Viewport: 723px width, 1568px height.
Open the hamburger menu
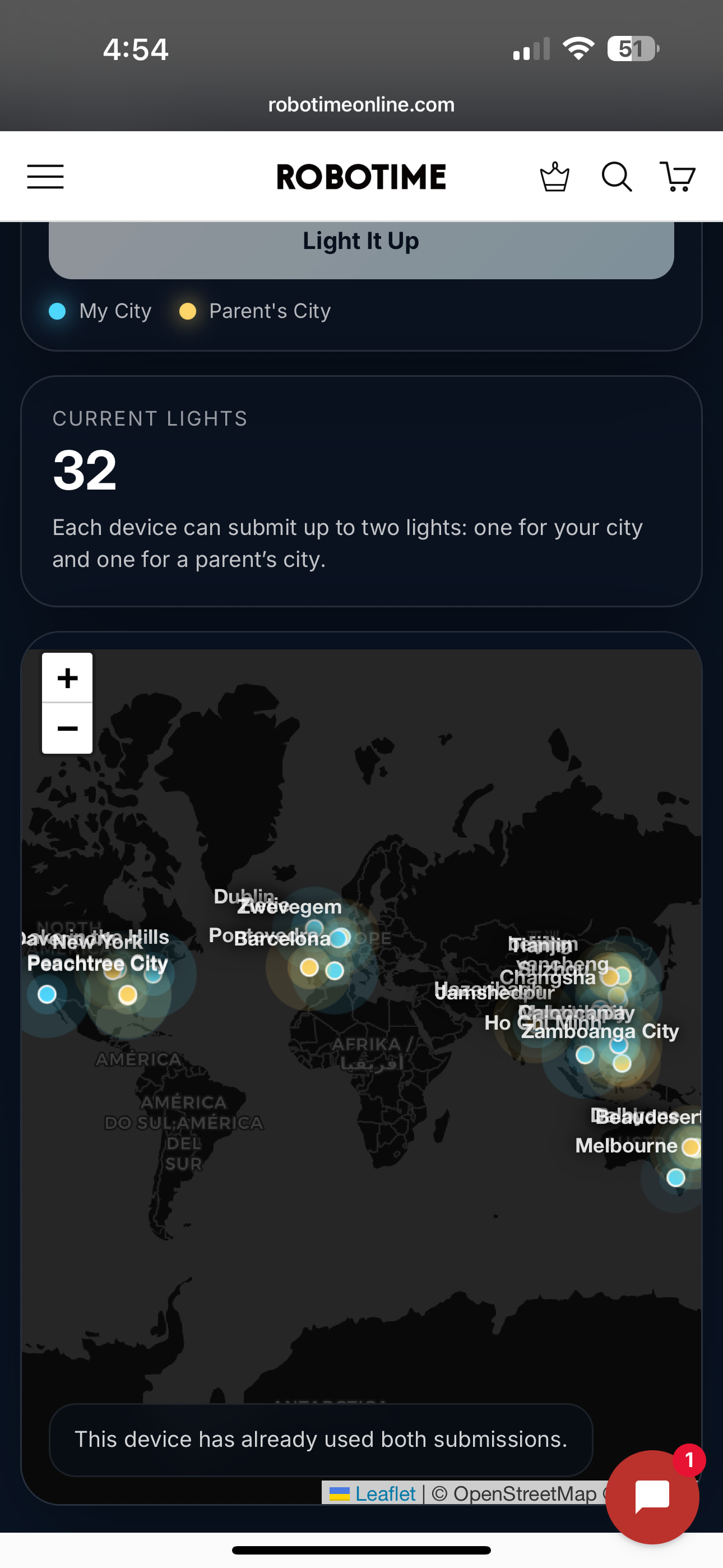pos(45,177)
